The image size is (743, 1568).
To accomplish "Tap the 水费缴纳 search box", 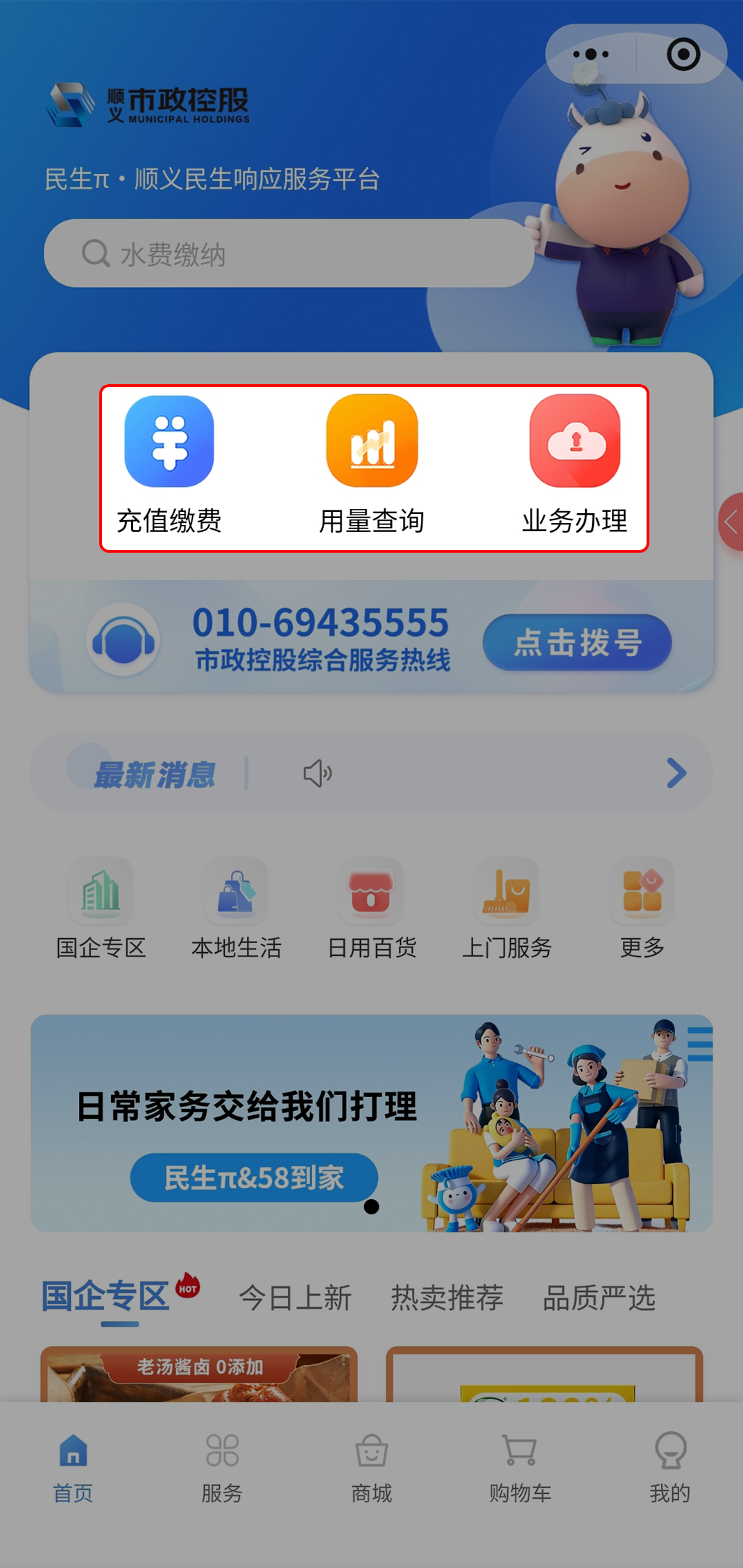I will [288, 254].
